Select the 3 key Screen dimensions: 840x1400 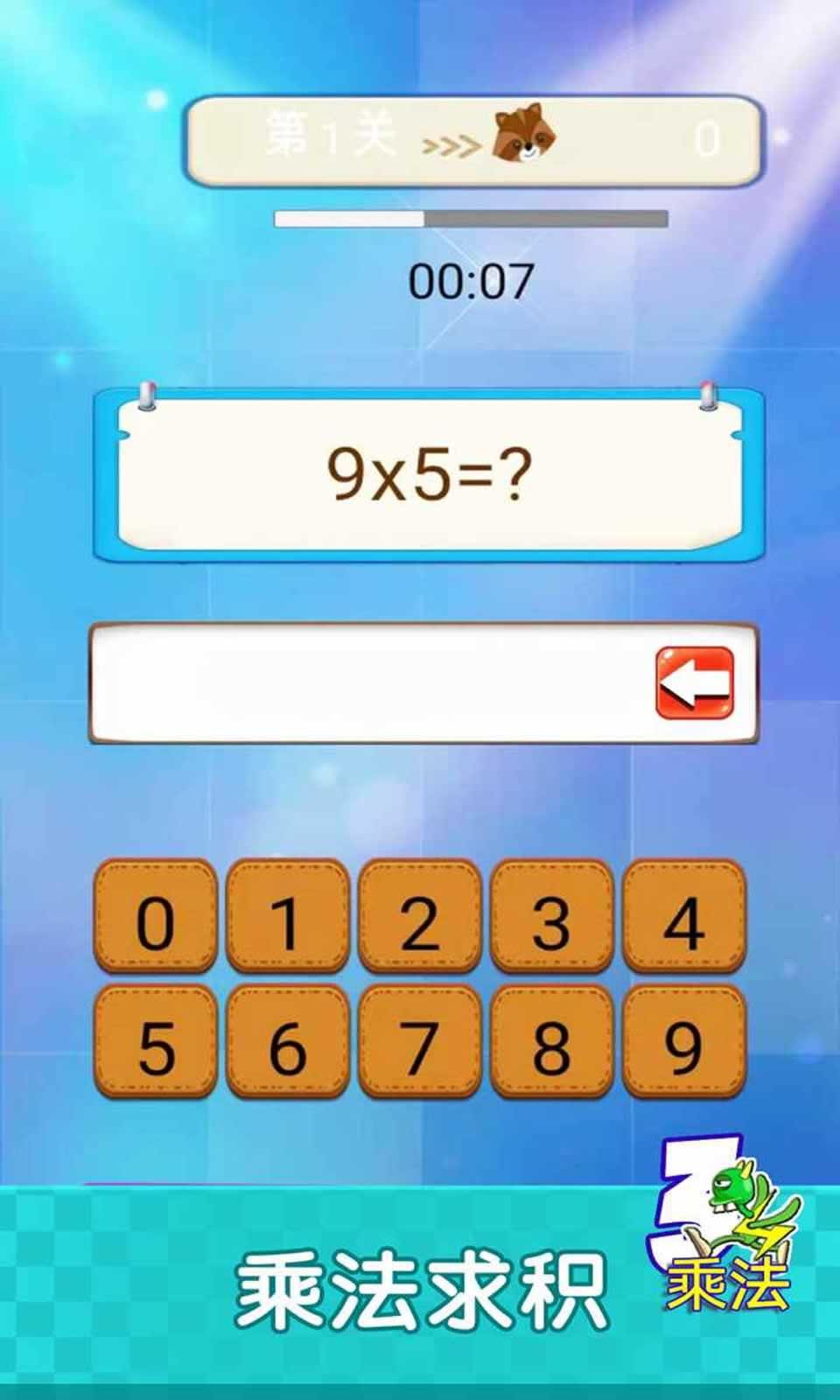(x=552, y=917)
